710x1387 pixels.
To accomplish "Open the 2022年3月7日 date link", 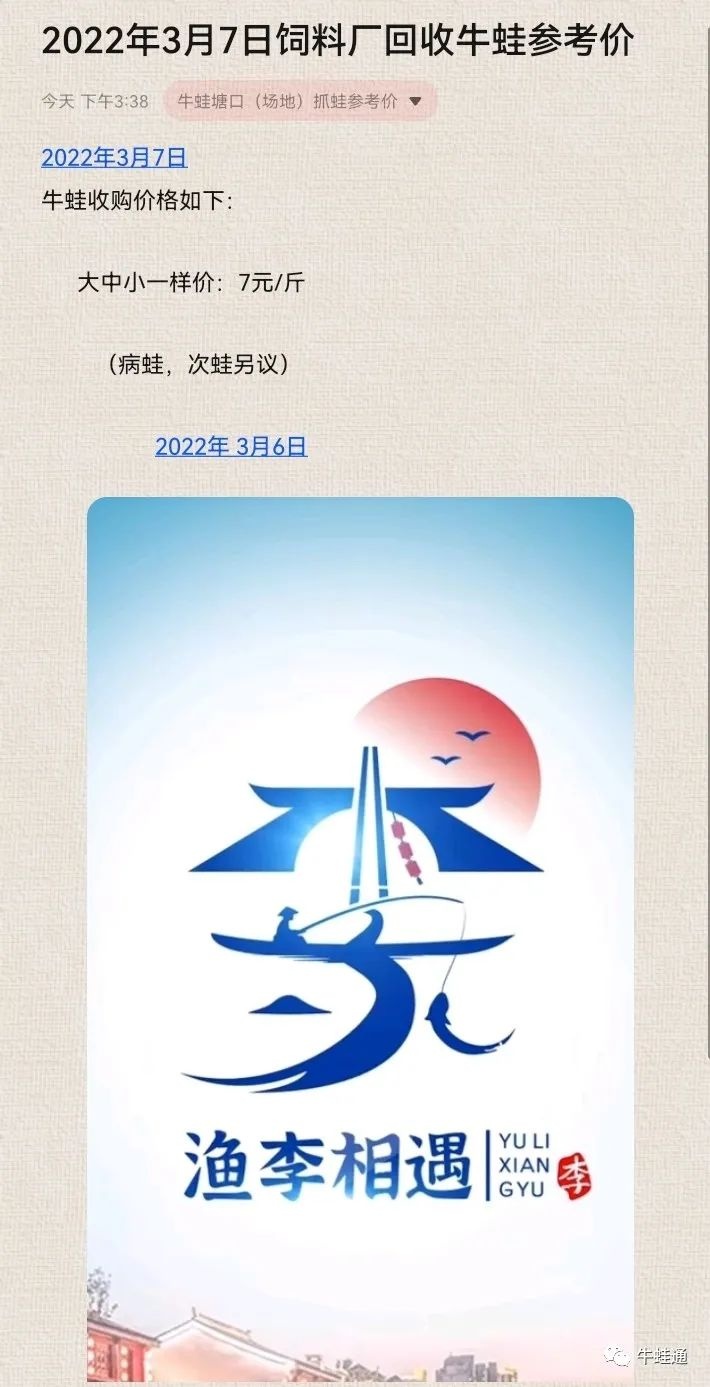I will [x=114, y=157].
